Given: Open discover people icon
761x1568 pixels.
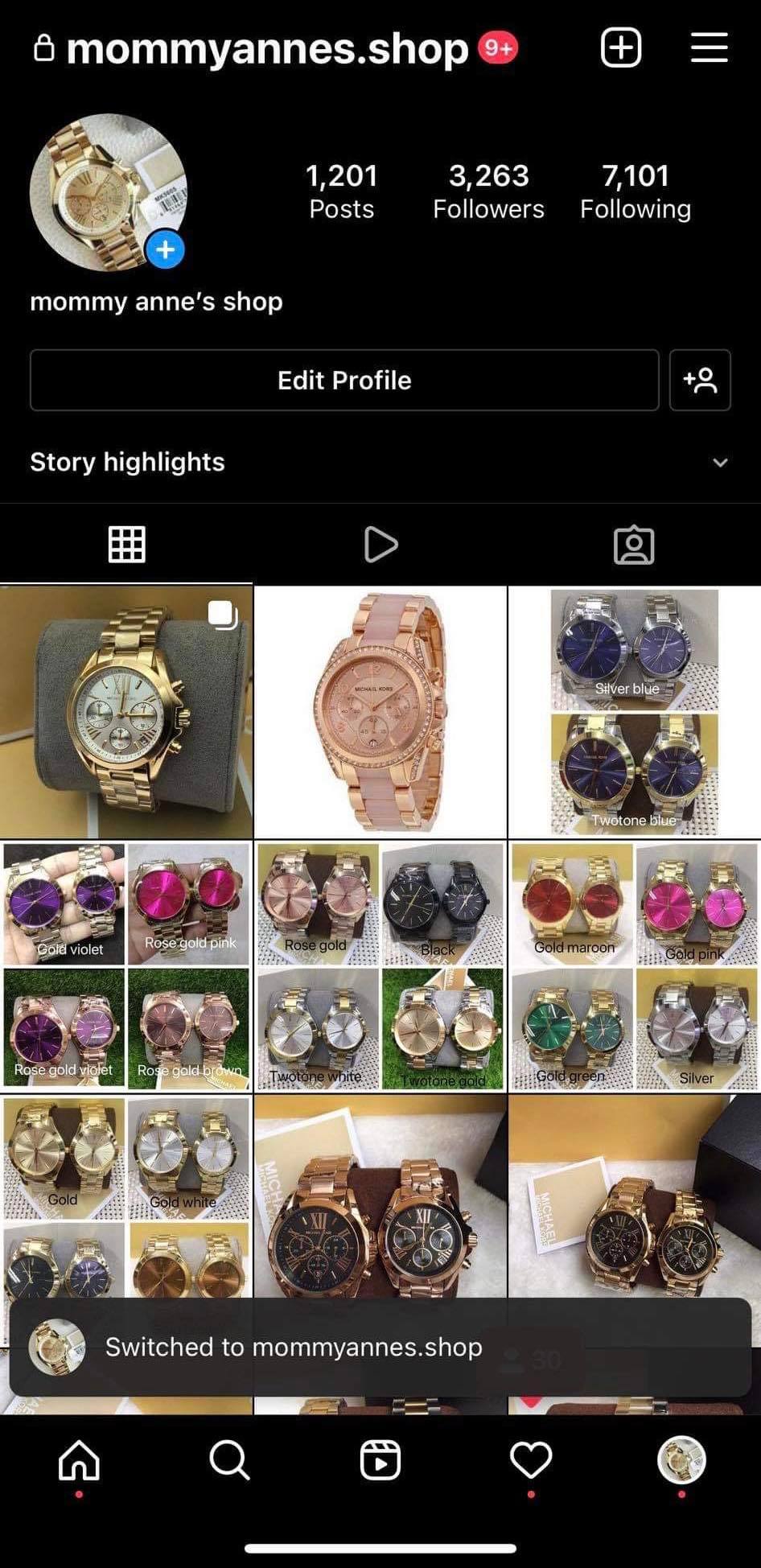Looking at the screenshot, I should point(700,380).
